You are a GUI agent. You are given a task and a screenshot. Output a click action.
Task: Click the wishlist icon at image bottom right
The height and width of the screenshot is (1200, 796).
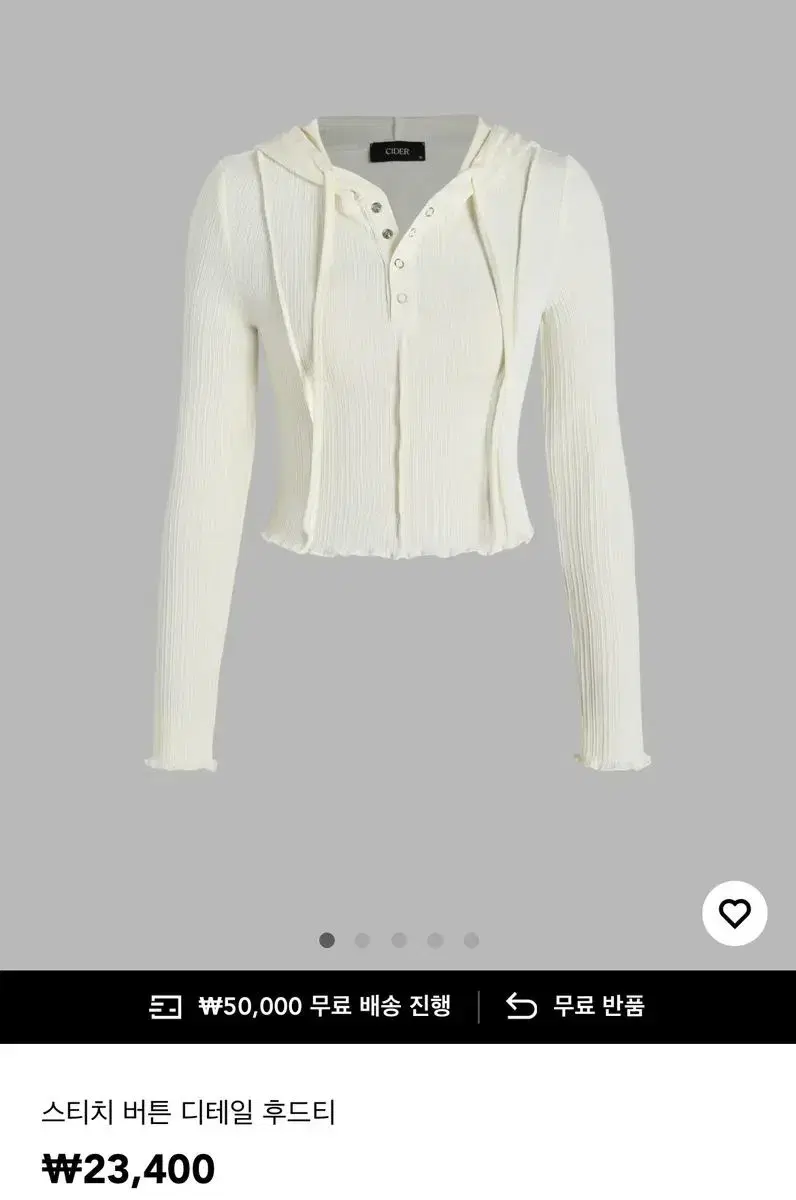click(x=737, y=913)
